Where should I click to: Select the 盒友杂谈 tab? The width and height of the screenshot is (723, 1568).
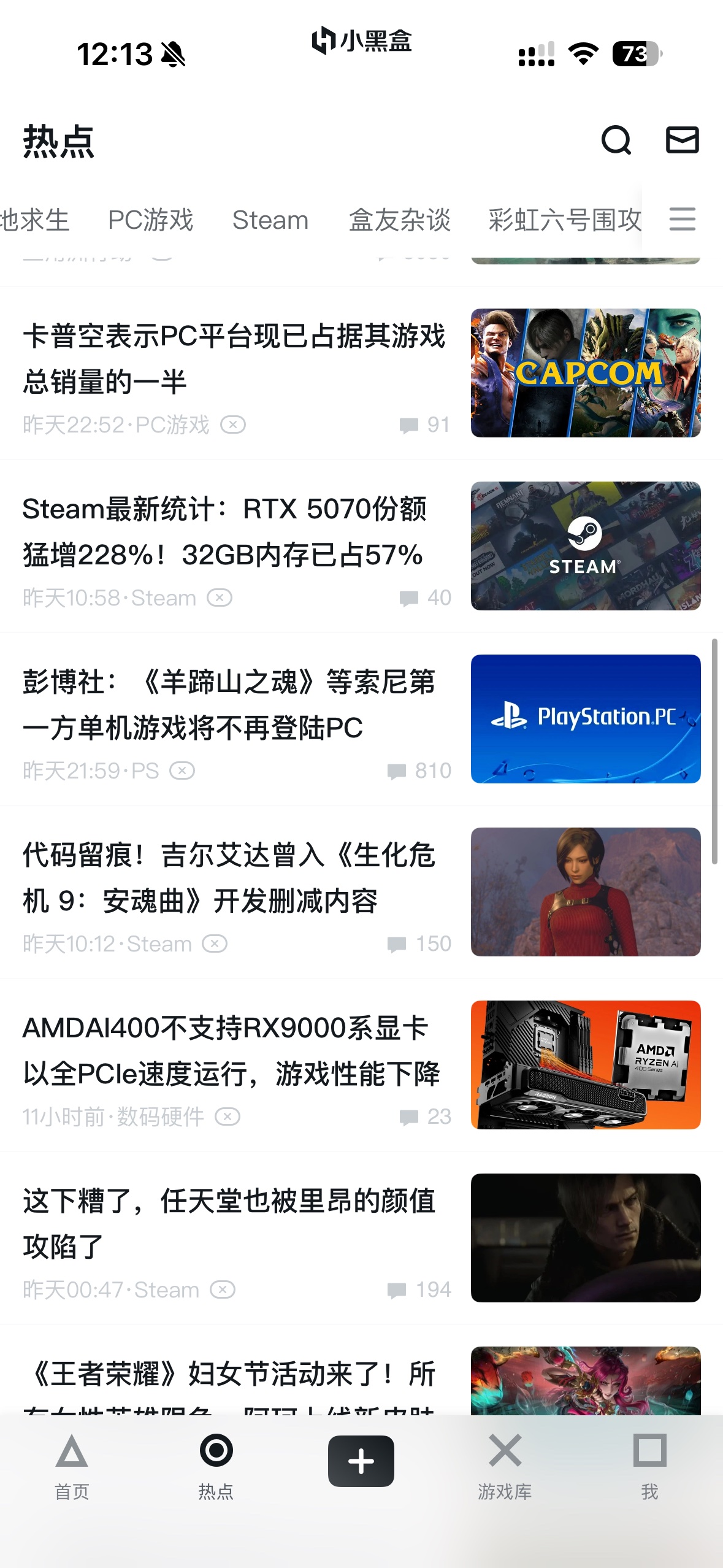click(399, 220)
